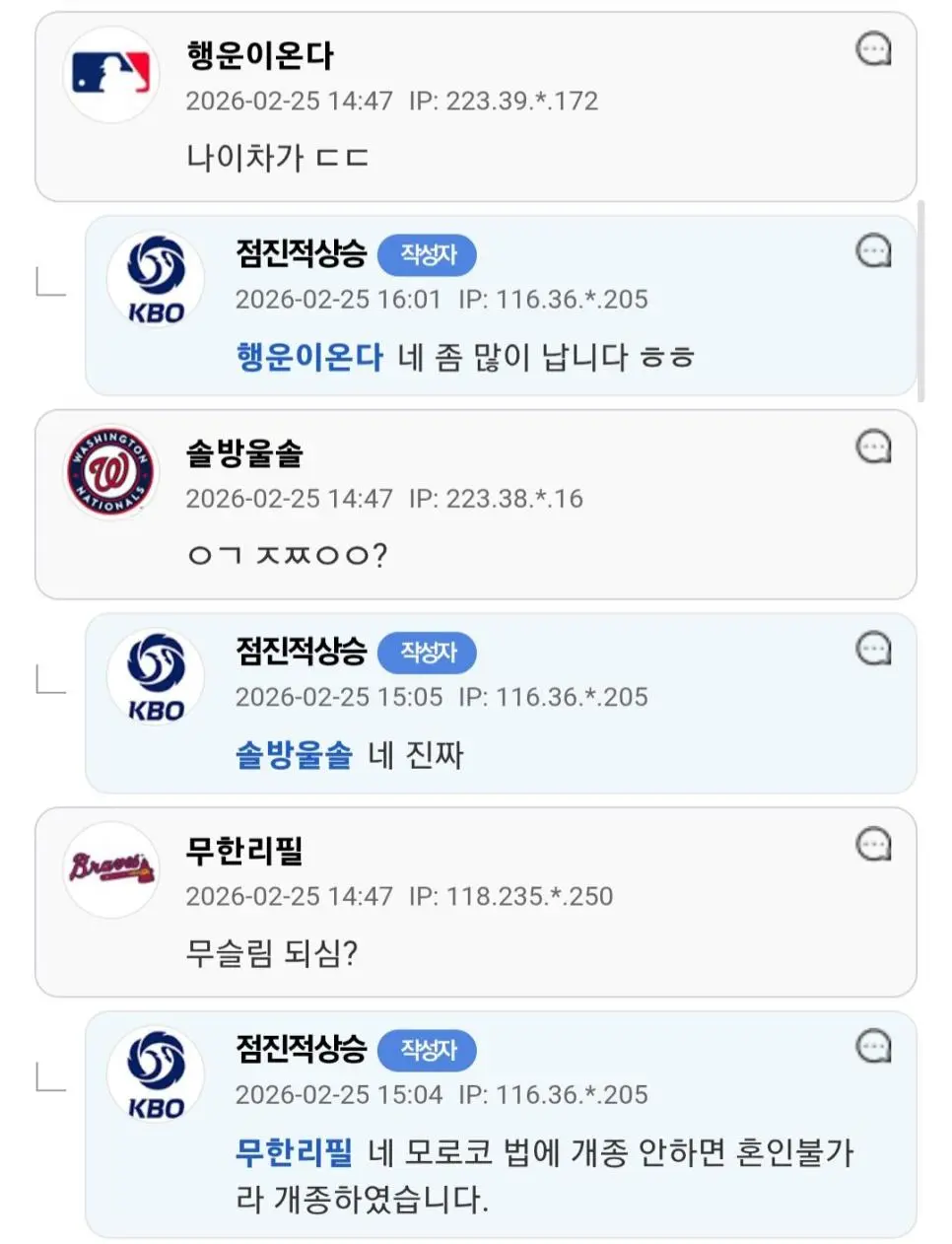The height and width of the screenshot is (1244, 952).
Task: Tap the reply bubble on 점진적상승's 15:05 comment
Action: pos(873,649)
